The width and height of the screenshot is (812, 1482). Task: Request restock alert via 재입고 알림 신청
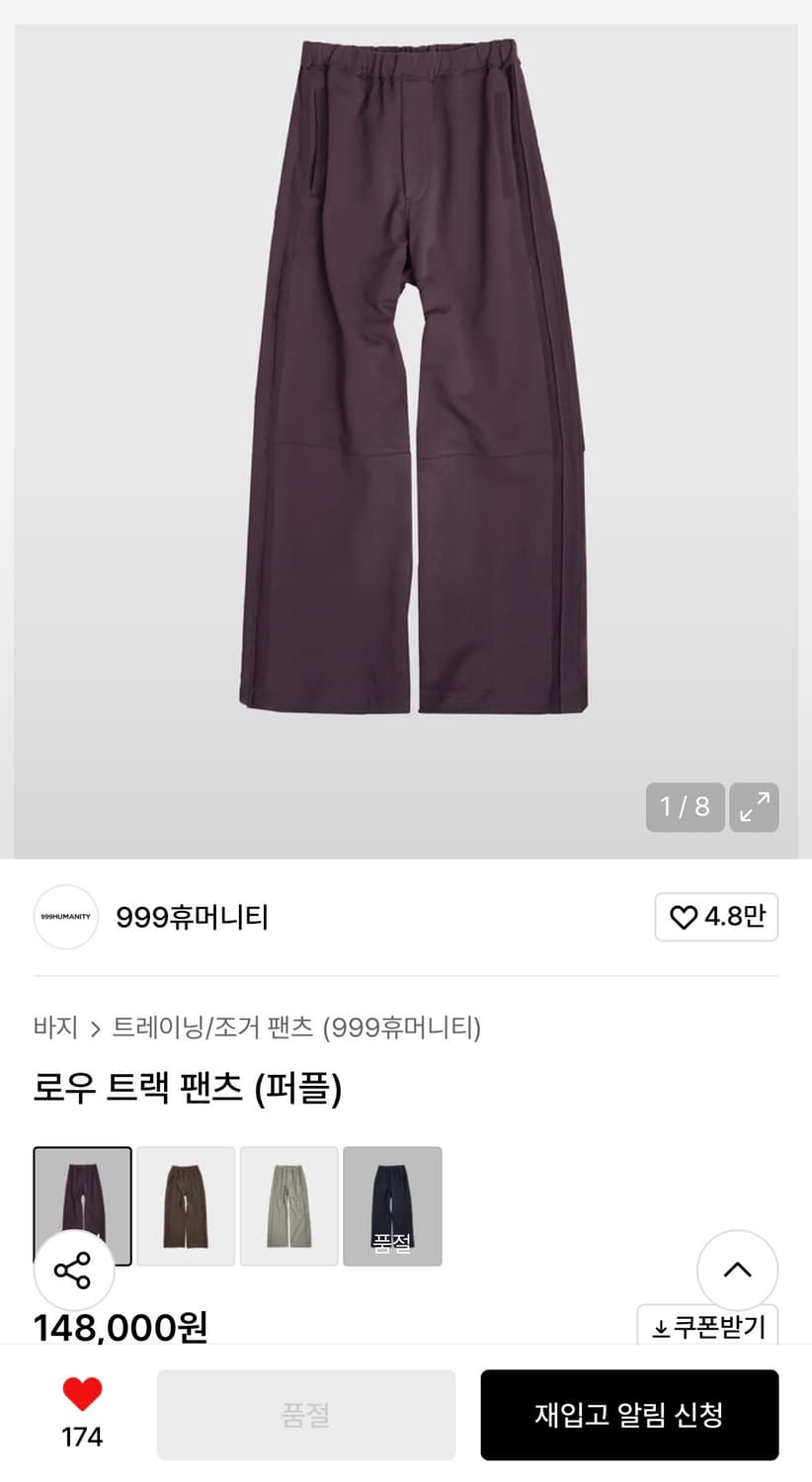click(629, 1415)
